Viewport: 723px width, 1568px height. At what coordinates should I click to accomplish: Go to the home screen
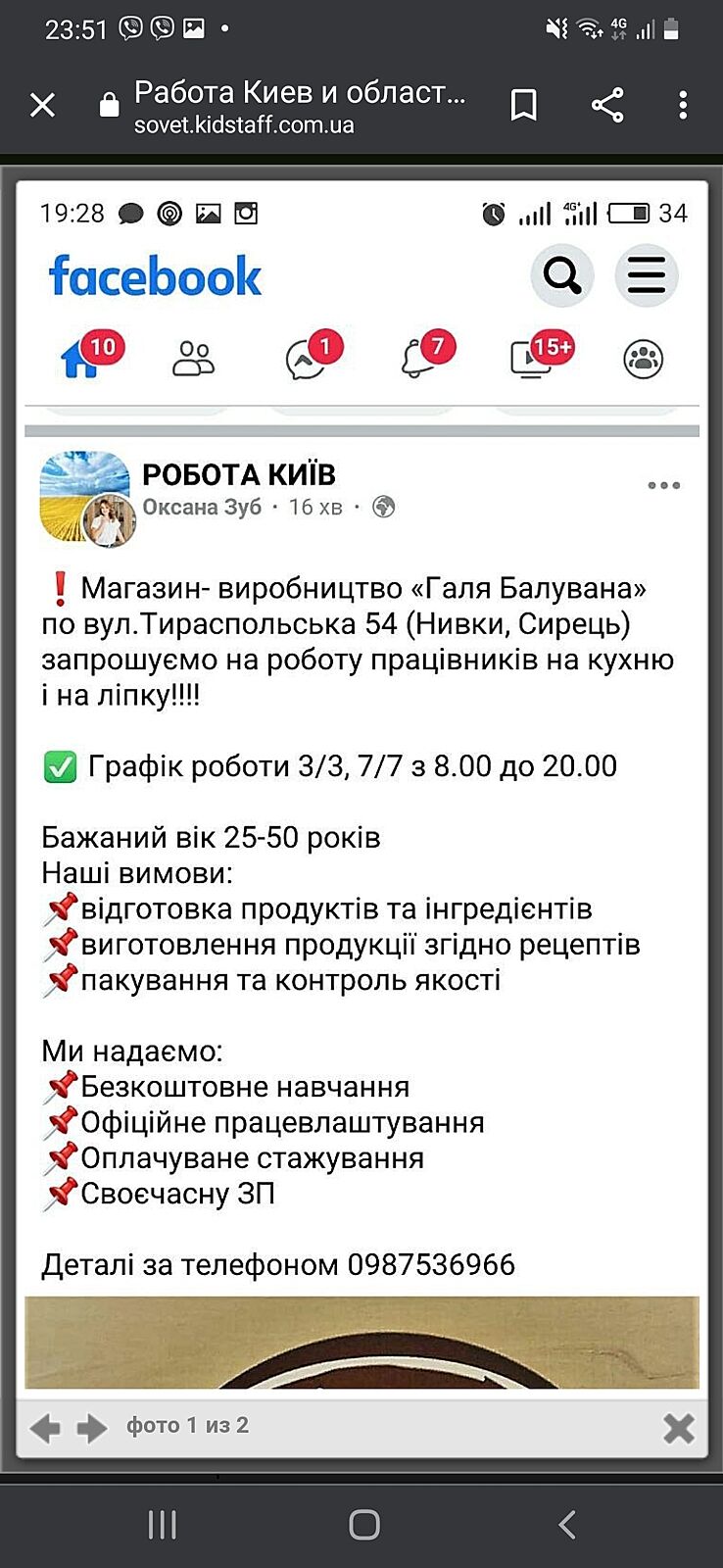tap(363, 1525)
